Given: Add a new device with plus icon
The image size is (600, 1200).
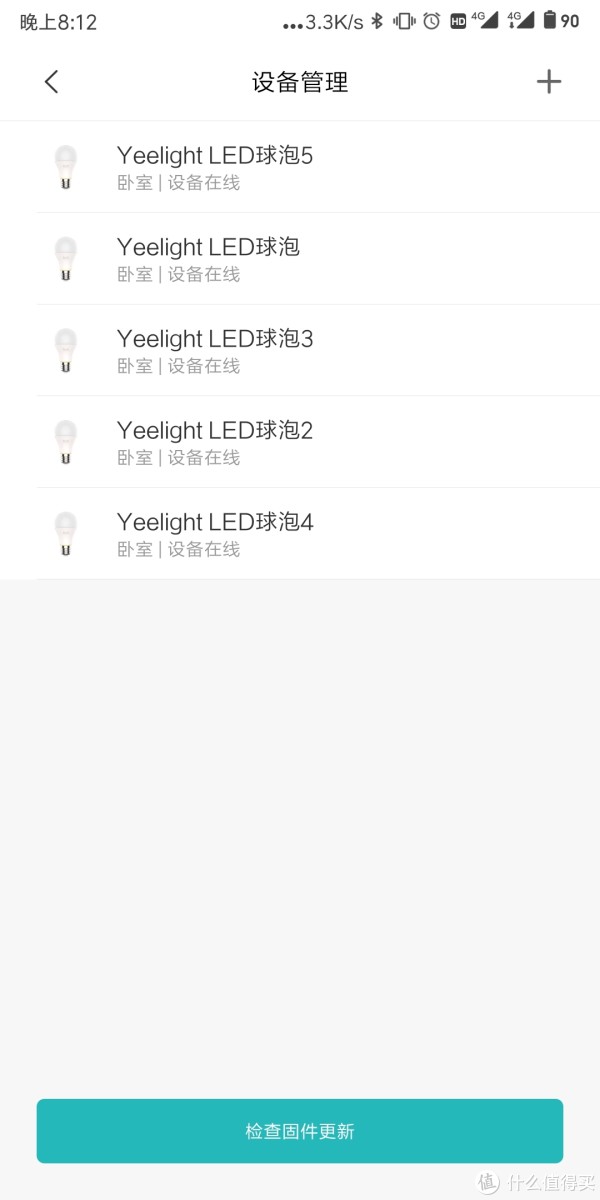Looking at the screenshot, I should coord(549,82).
